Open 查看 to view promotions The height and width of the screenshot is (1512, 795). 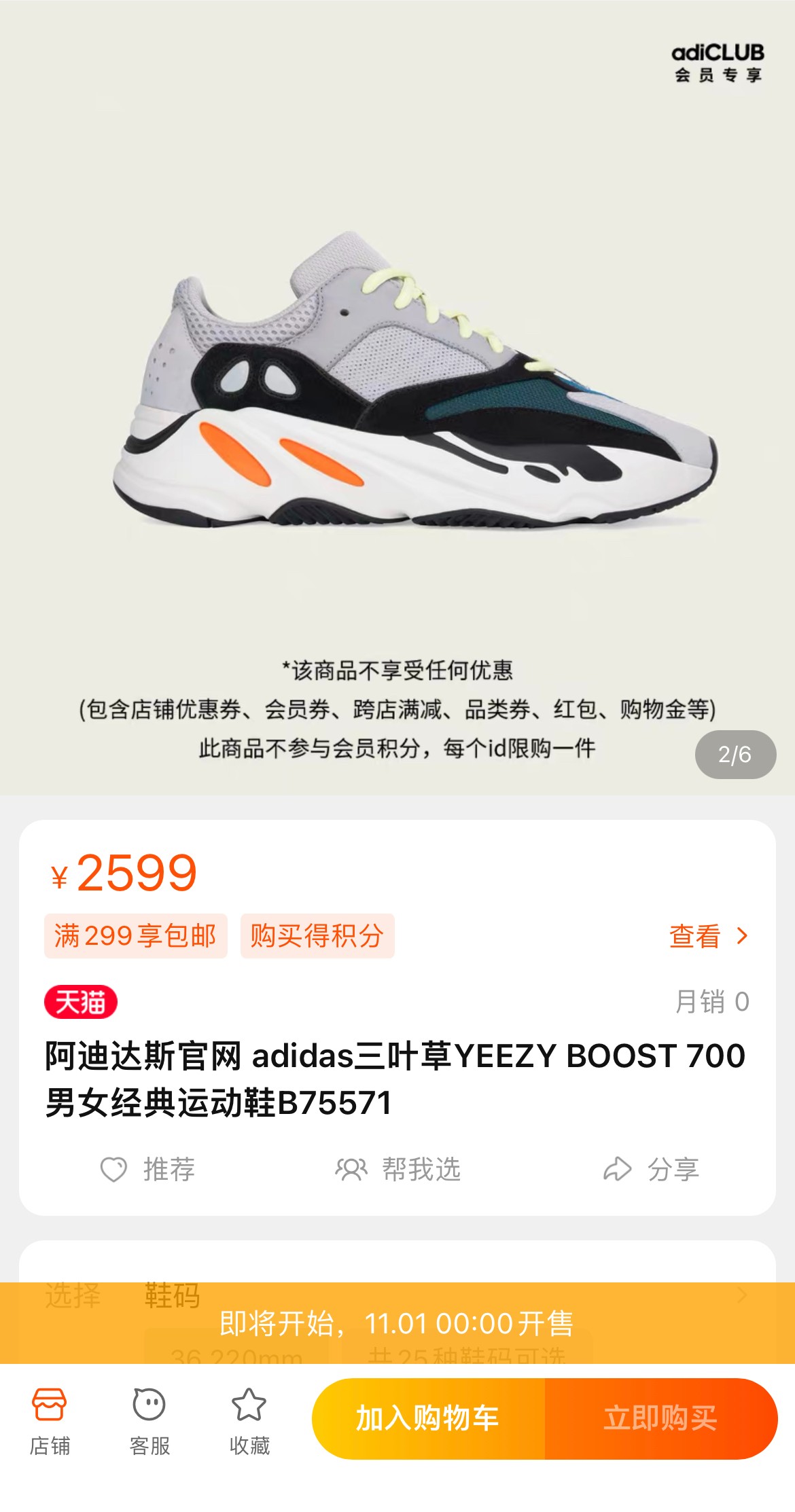coord(708,936)
